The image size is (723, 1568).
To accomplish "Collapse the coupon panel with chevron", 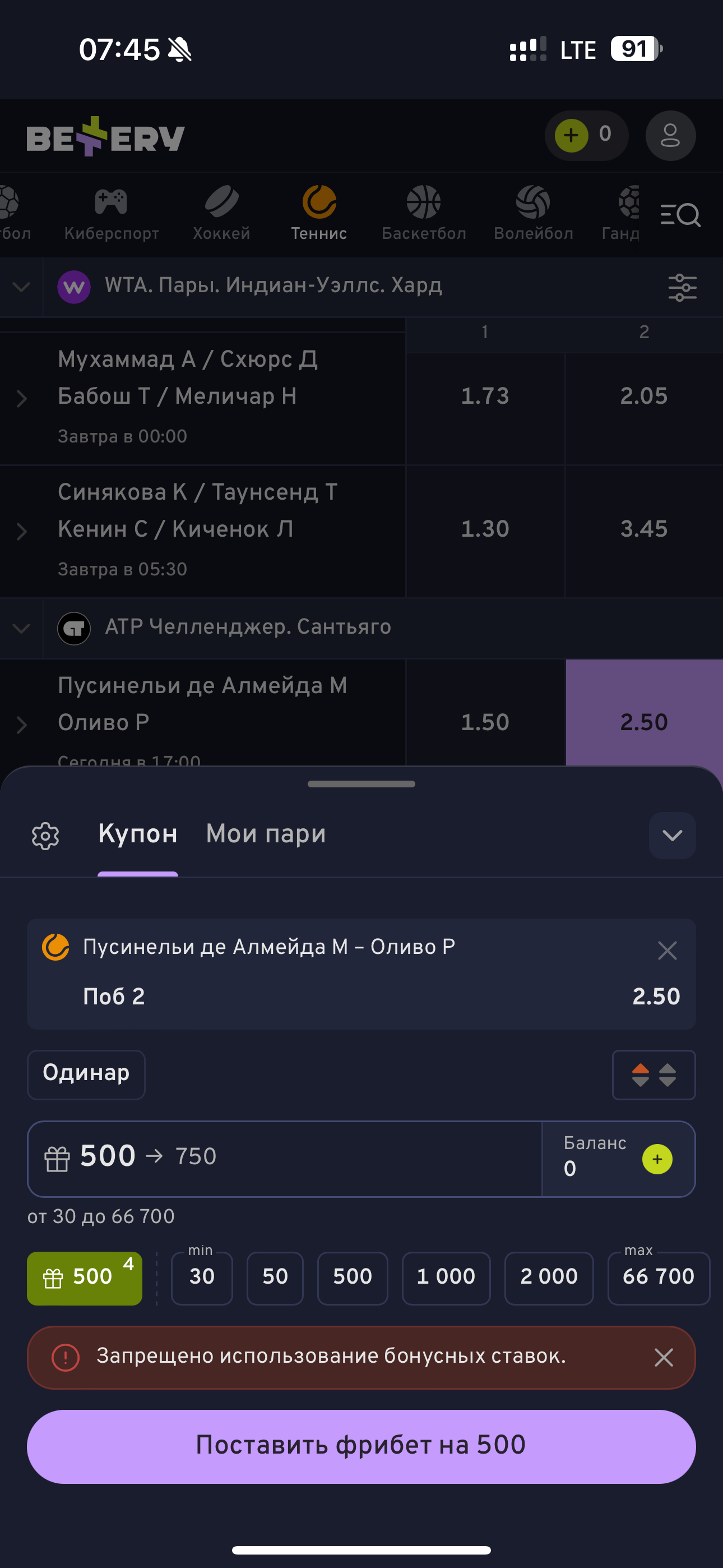I will tap(672, 835).
